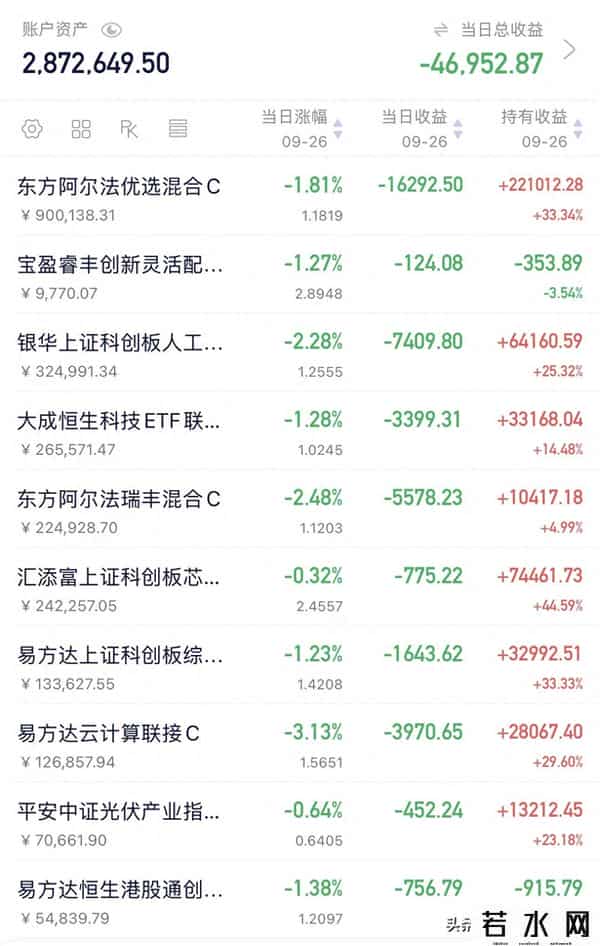Tap the 易方达云计算联接C holding
The height and width of the screenshot is (946, 600).
110,734
